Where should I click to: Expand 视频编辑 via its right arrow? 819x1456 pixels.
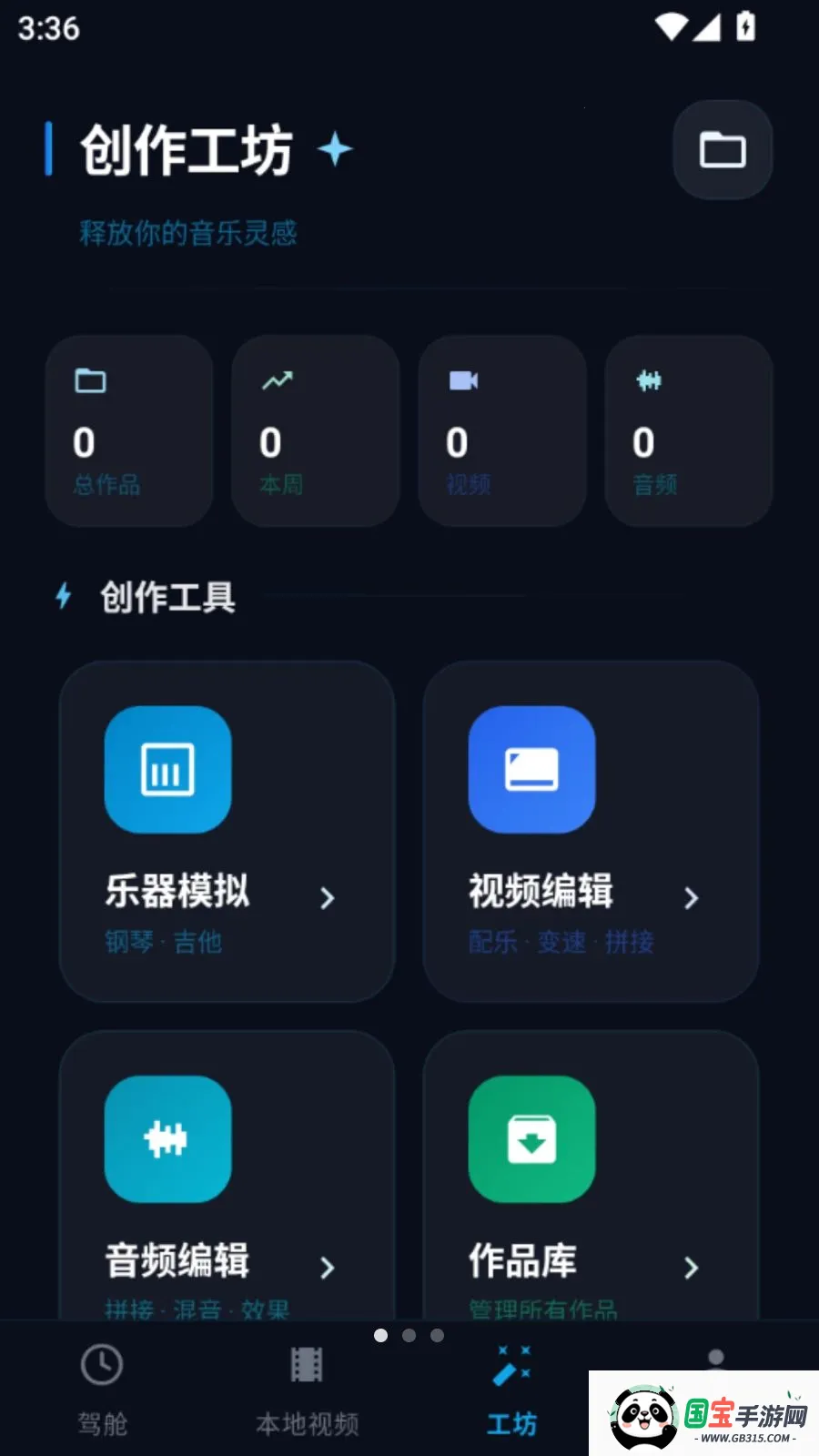pos(693,899)
